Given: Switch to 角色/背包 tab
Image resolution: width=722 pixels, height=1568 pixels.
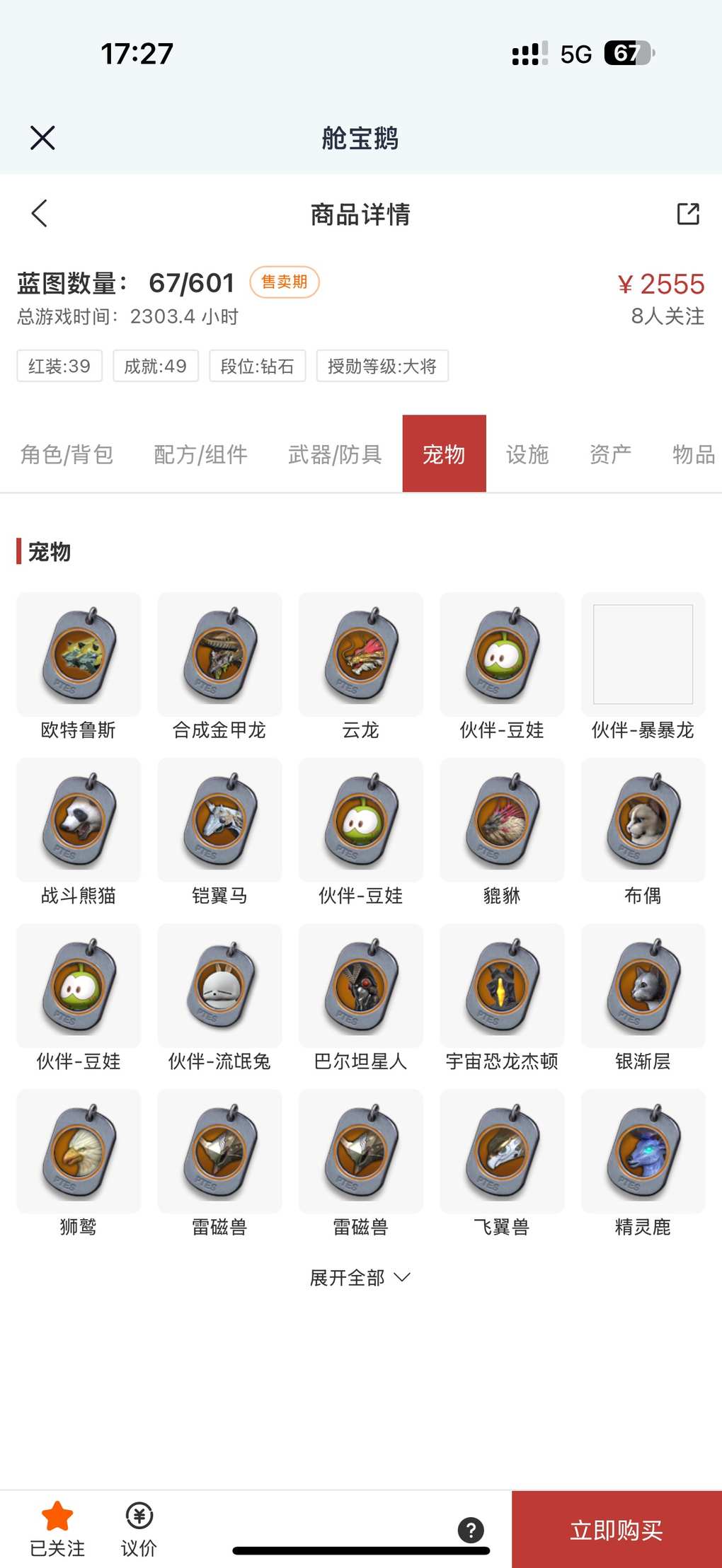Looking at the screenshot, I should tap(67, 454).
